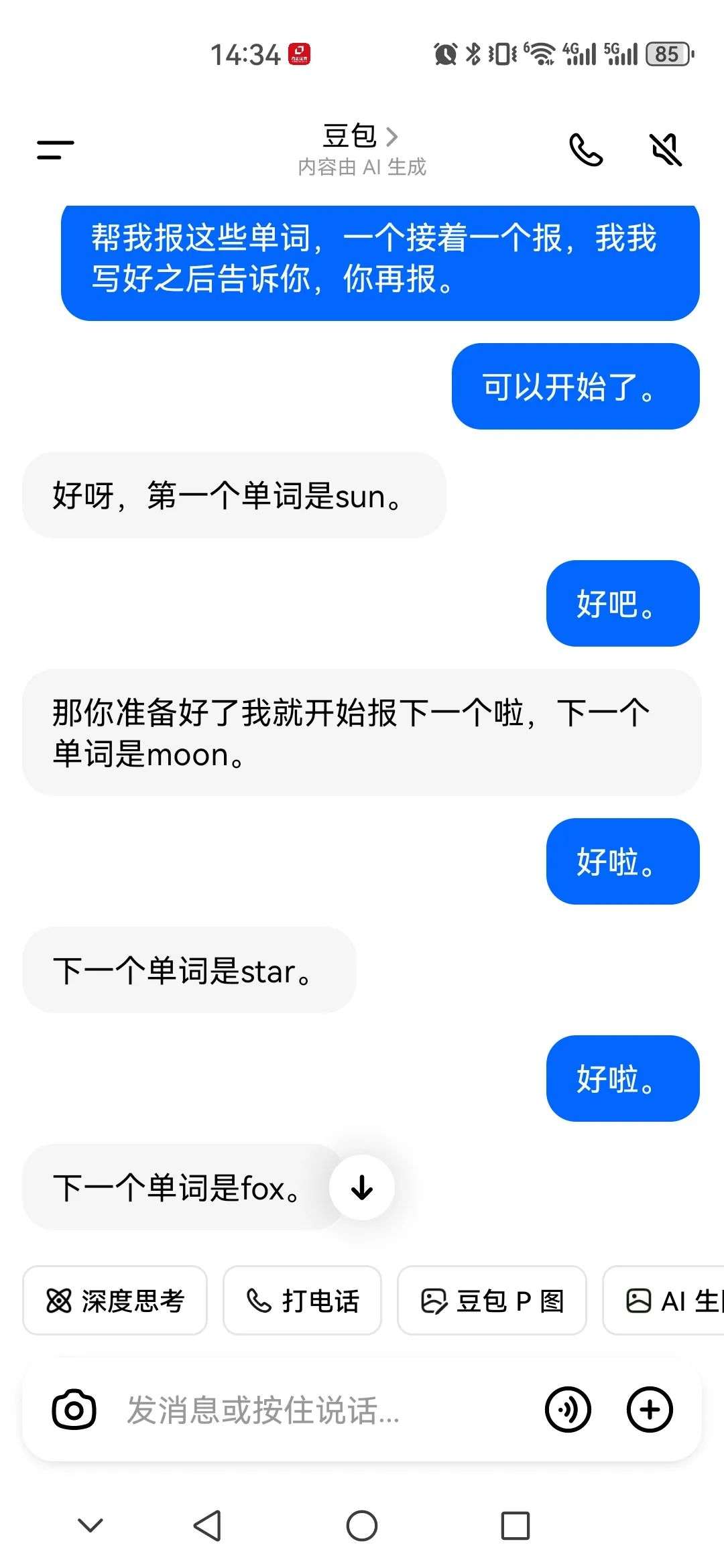Jump to latest message with down arrow
Screen dimensions: 724x1568
pos(362,1187)
